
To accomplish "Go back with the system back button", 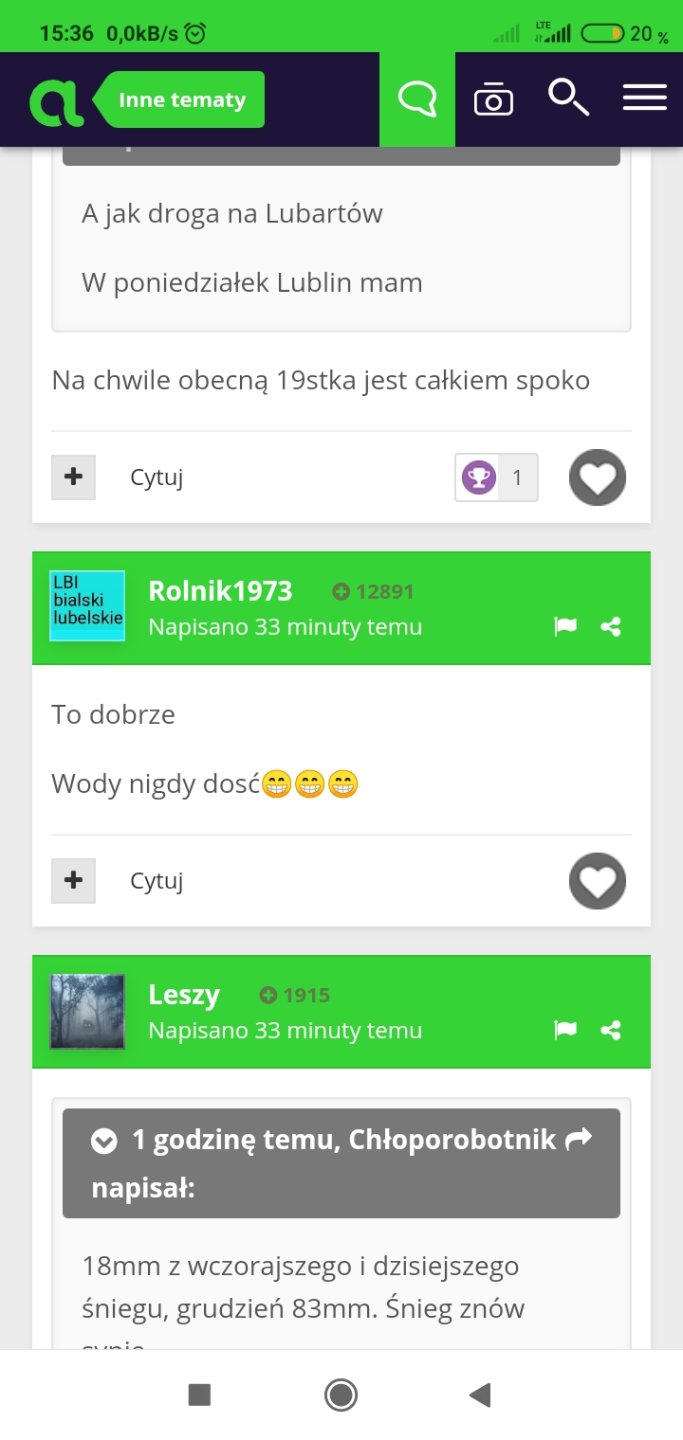I will click(x=481, y=1395).
